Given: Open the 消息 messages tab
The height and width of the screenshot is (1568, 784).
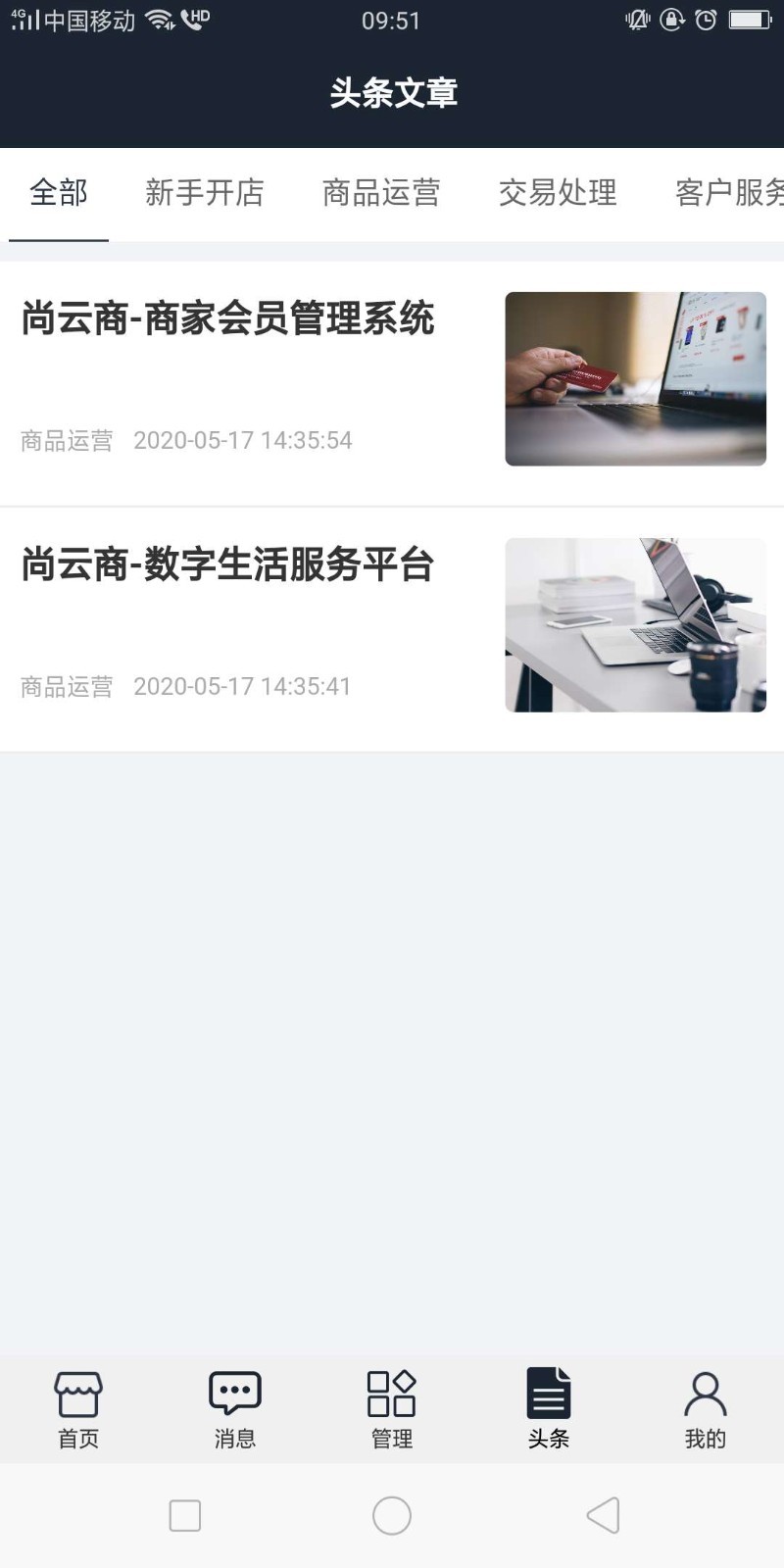Looking at the screenshot, I should (235, 1409).
